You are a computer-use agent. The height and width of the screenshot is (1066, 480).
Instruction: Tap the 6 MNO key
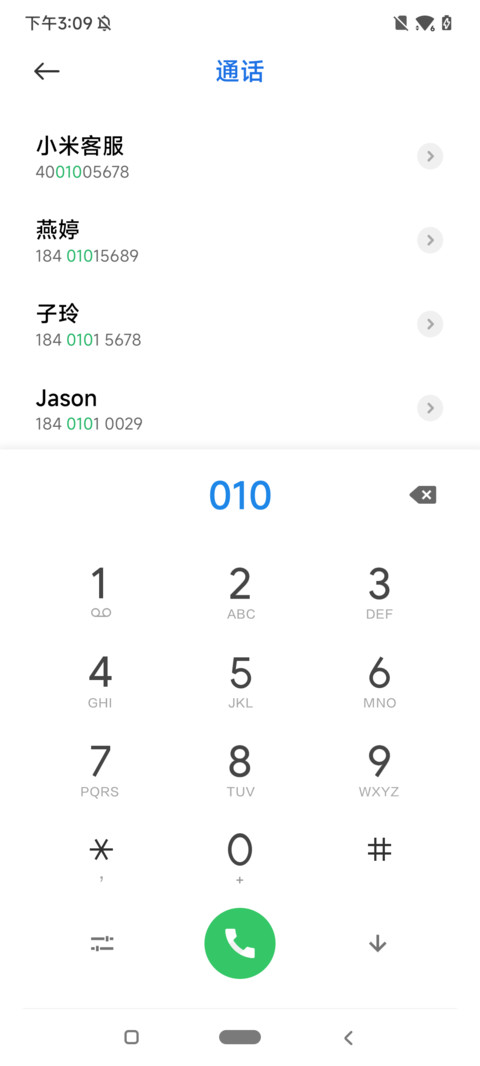coord(379,682)
